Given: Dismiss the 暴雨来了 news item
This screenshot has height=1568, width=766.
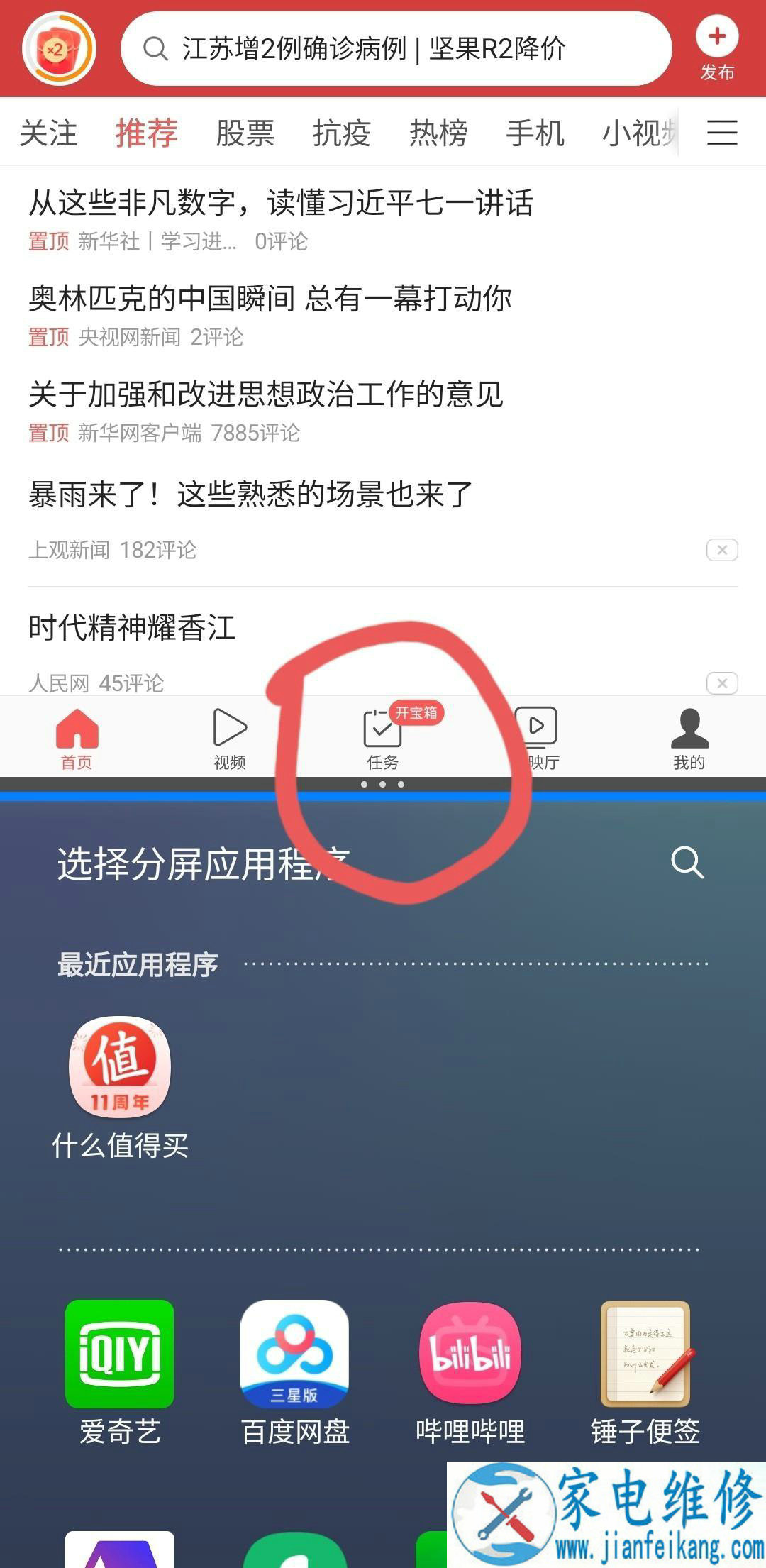Looking at the screenshot, I should [722, 550].
